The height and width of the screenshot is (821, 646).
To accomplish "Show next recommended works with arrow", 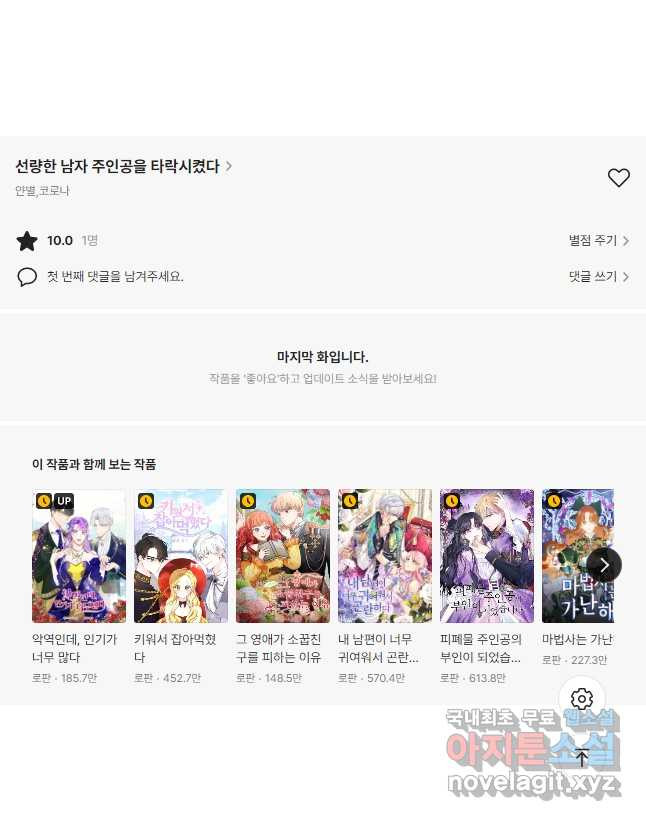I will click(x=604, y=565).
